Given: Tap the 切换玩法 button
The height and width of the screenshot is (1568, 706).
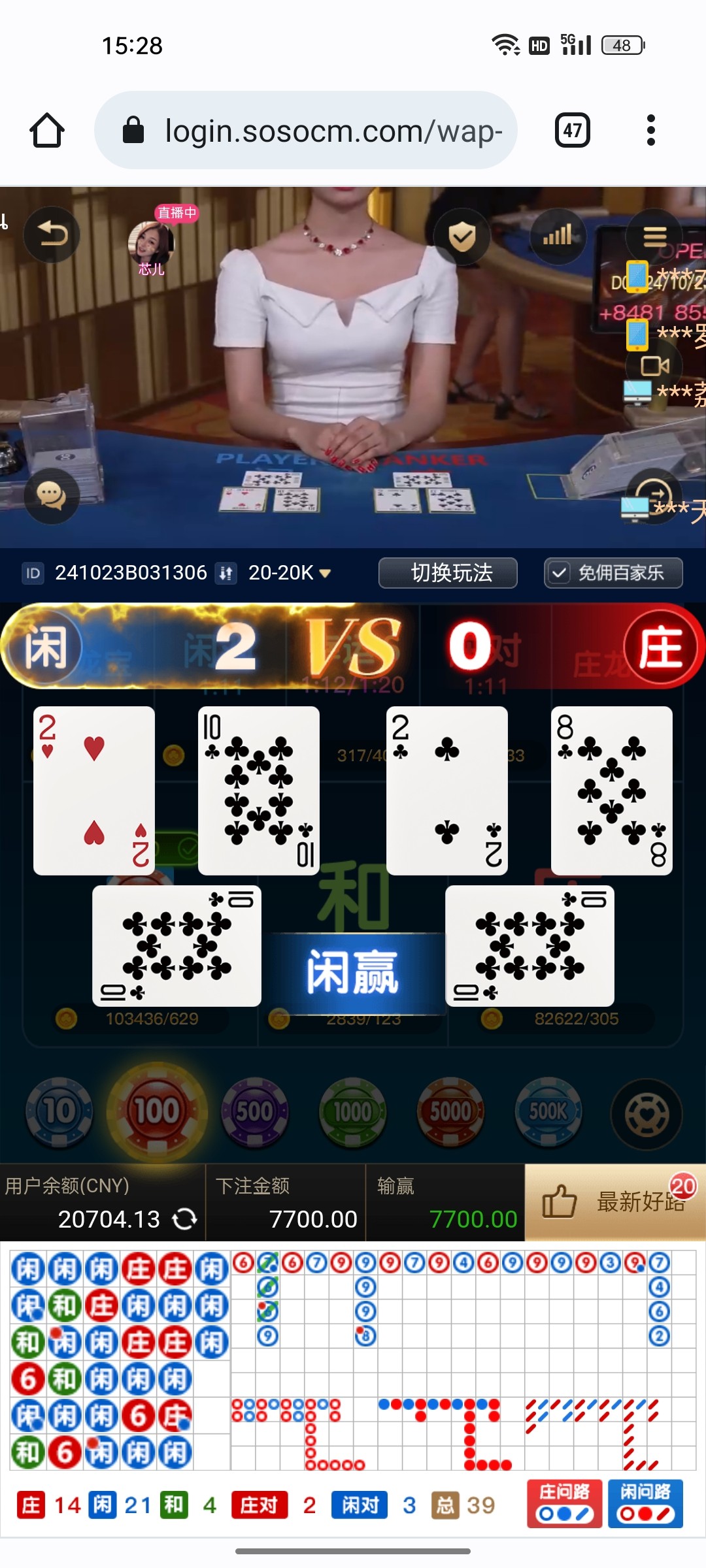Looking at the screenshot, I should pos(448,573).
